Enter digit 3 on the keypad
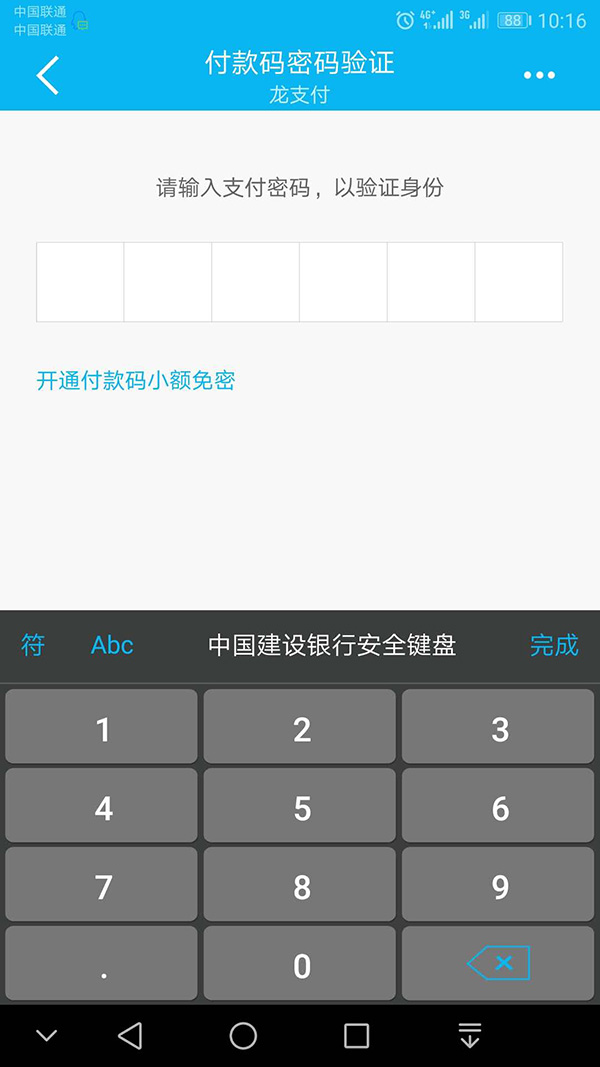600x1067 pixels. (498, 726)
